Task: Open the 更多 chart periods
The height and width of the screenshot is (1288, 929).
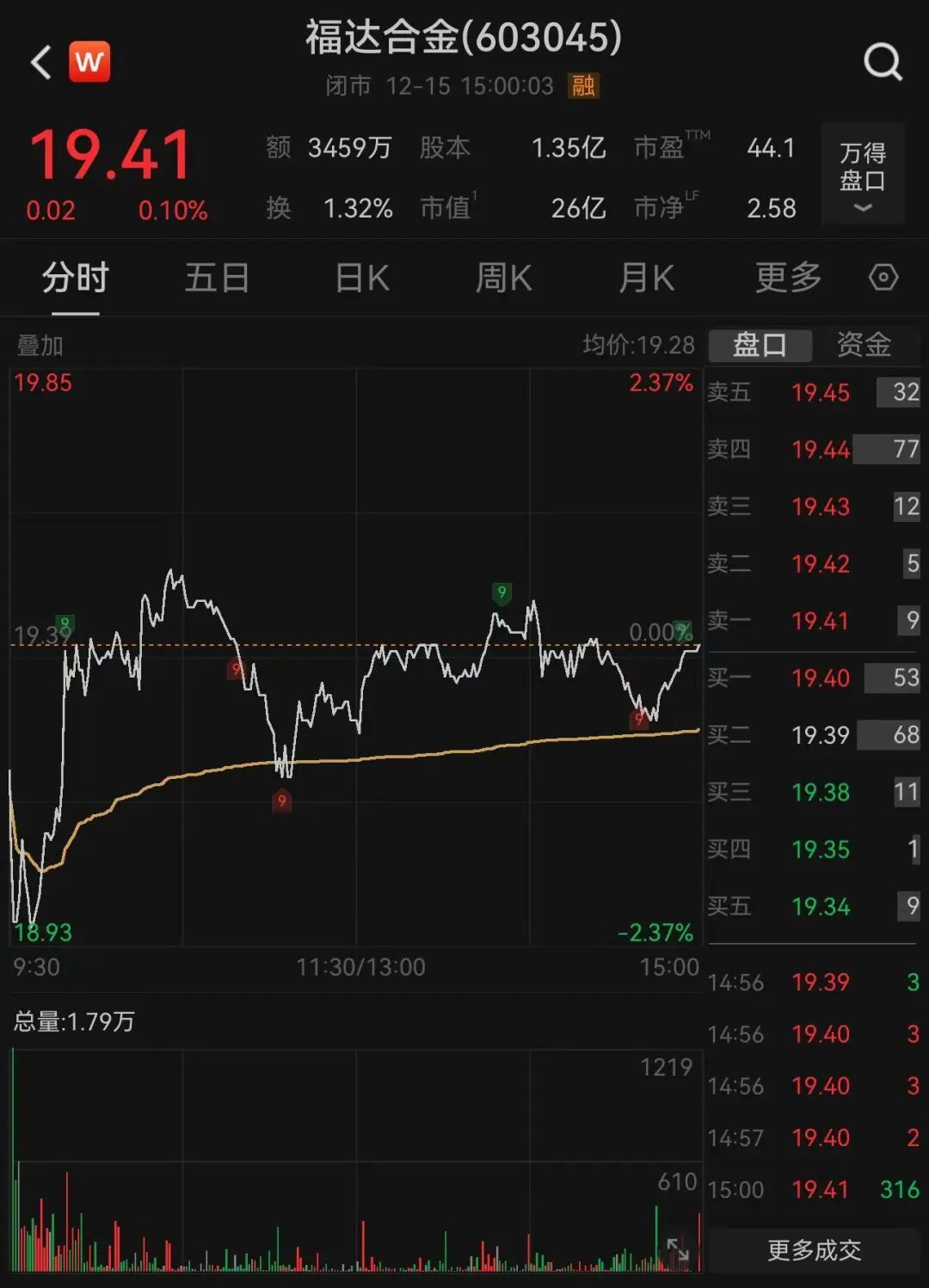Action: [x=788, y=279]
